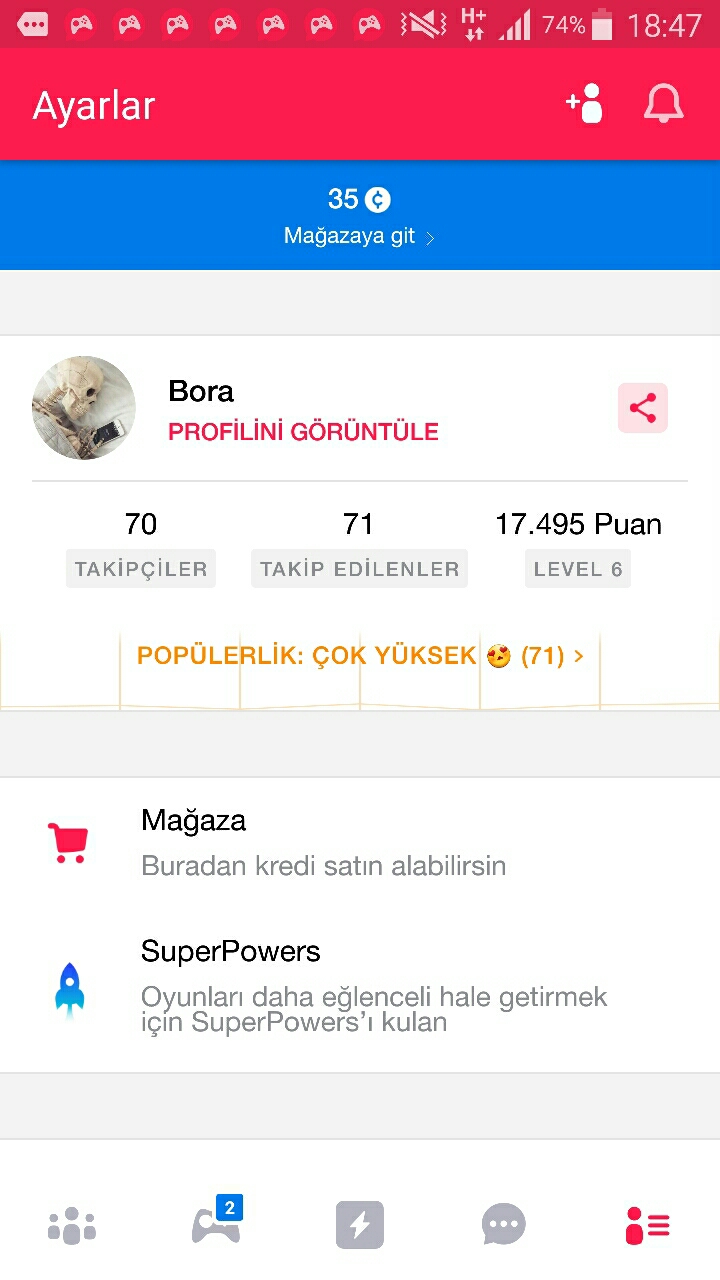Open the notifications bell

pos(663,104)
